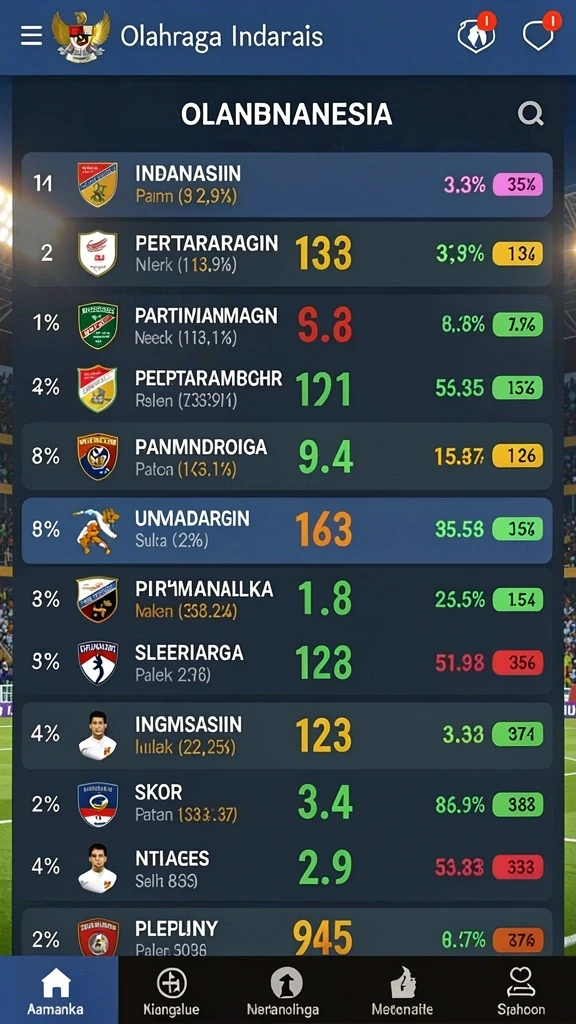Select the PIRMANALLKA row
The image size is (576, 1024).
tap(287, 599)
